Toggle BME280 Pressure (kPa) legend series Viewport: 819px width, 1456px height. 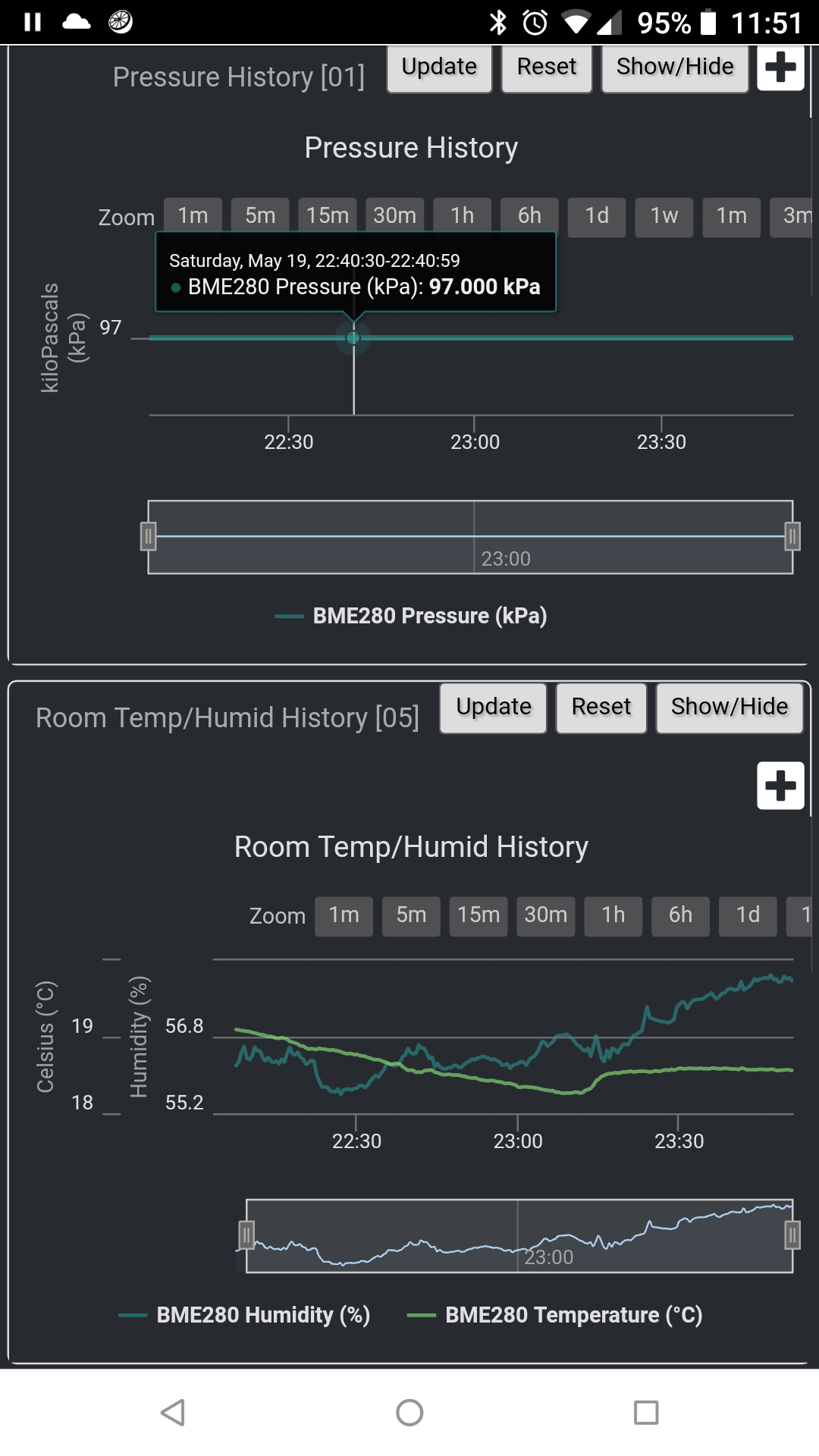coord(411,616)
